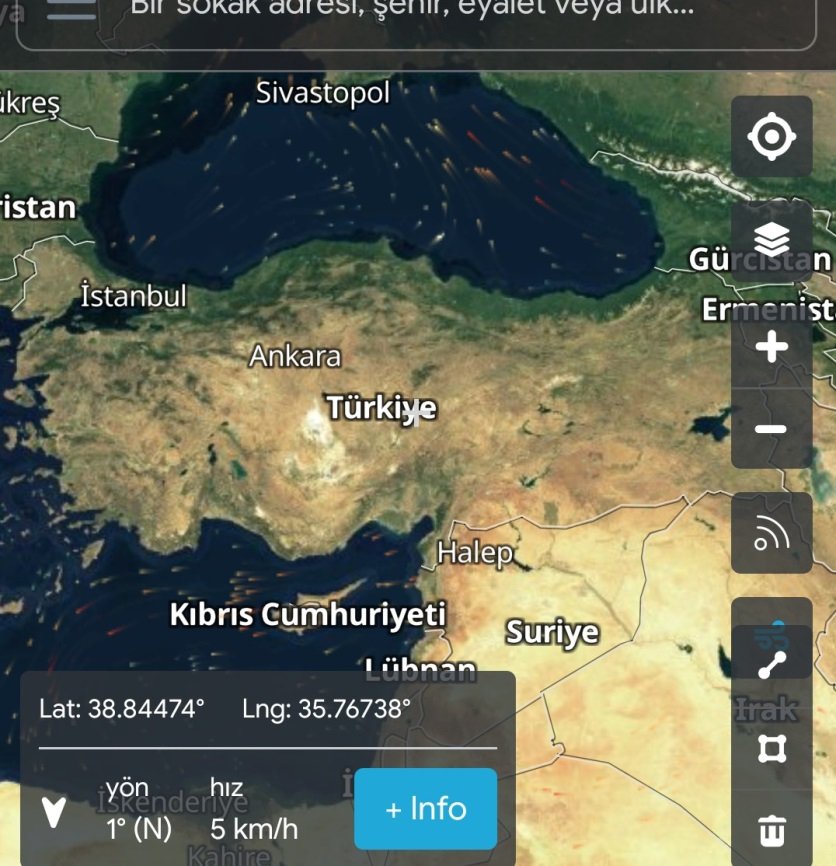
Task: Center map on my location
Action: (771, 137)
